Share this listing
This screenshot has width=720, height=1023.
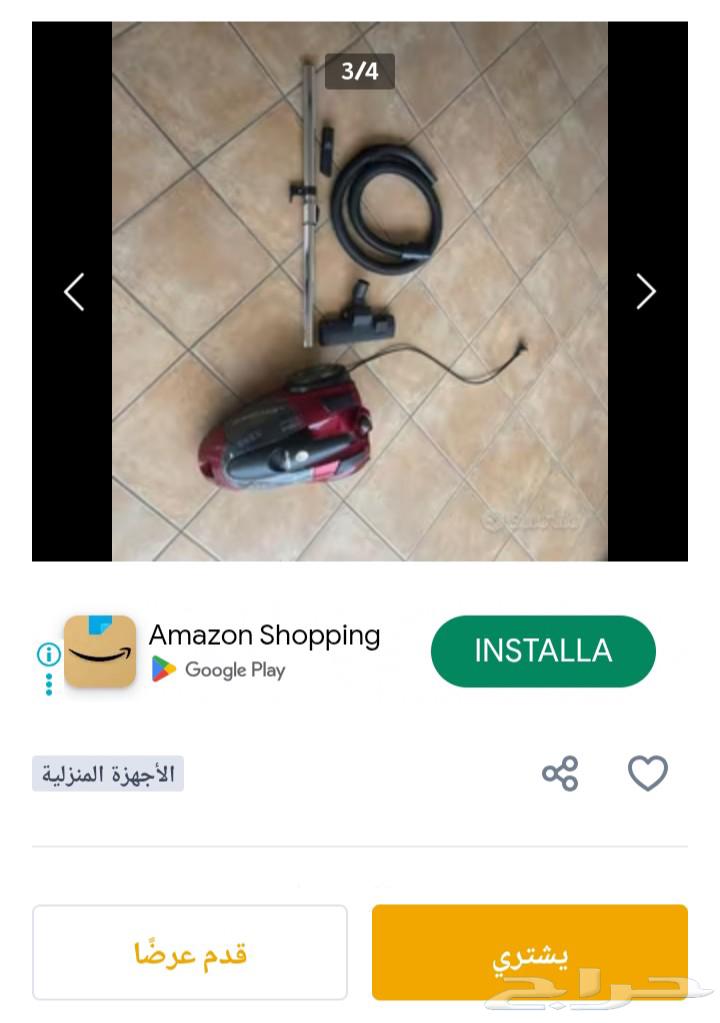560,773
